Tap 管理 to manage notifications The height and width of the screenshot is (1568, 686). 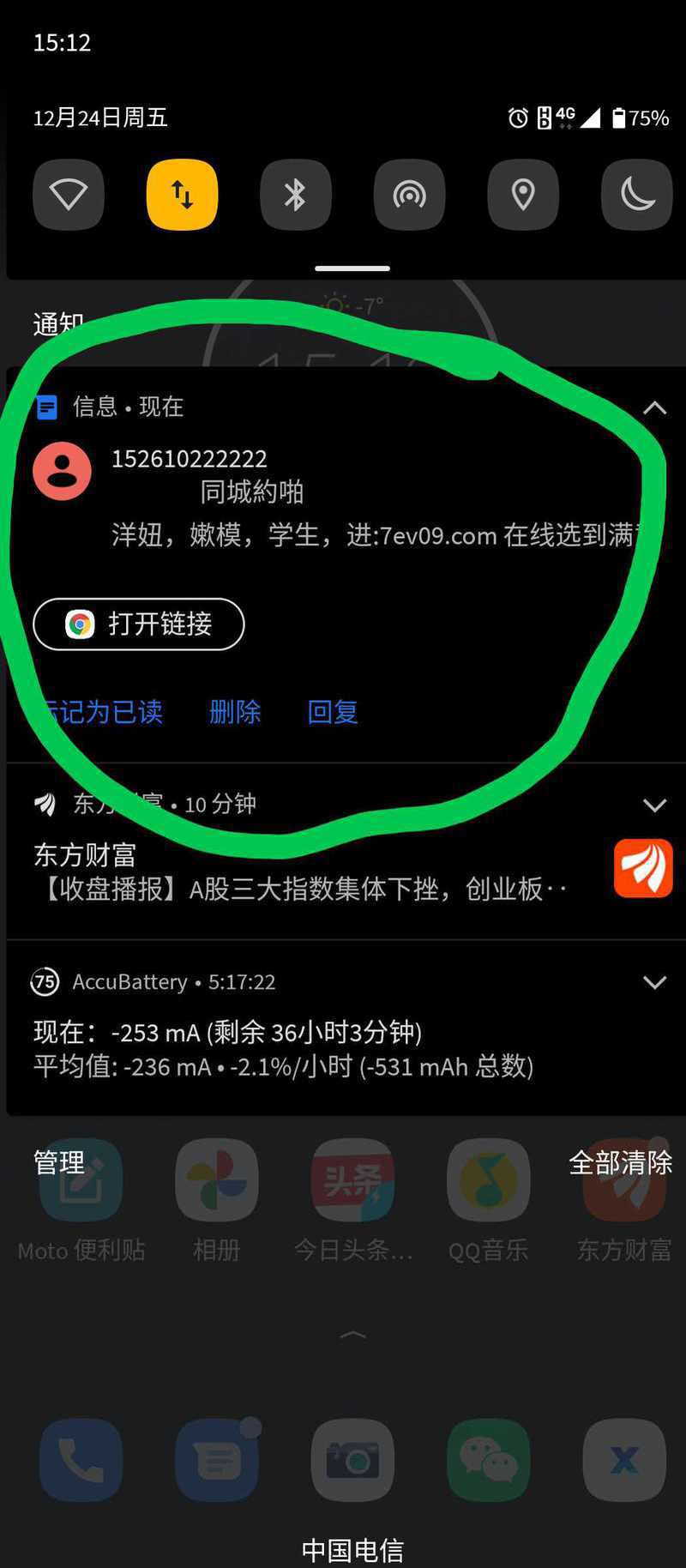coord(59,1163)
